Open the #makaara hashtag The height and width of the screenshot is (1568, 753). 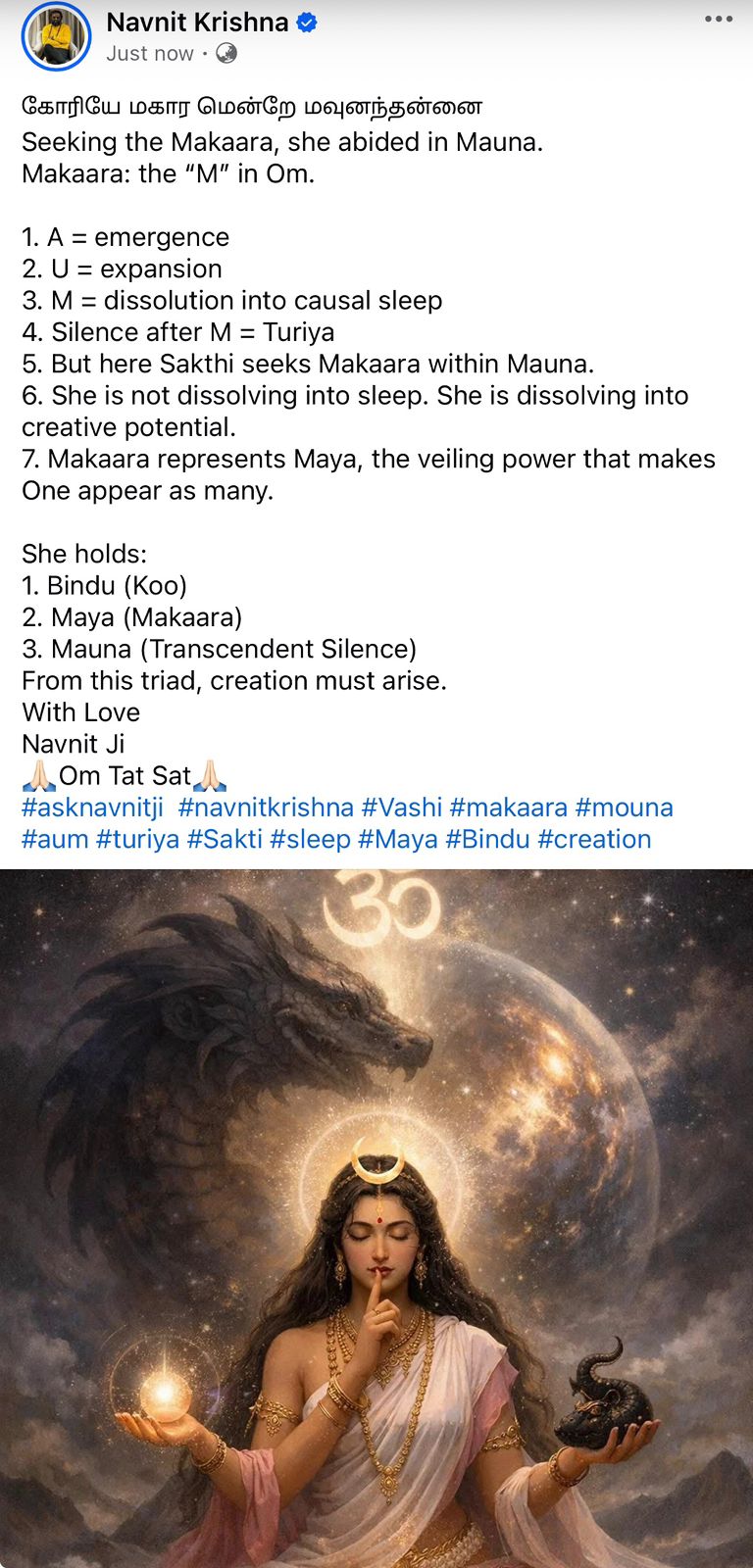pyautogui.click(x=508, y=808)
